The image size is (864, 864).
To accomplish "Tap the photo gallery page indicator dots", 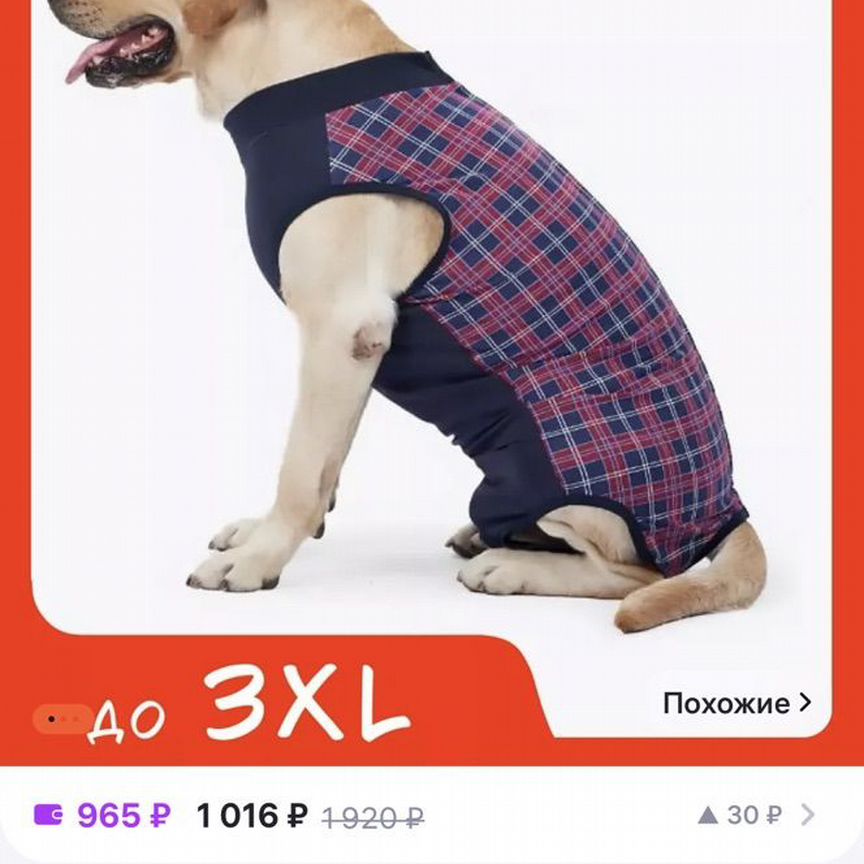I will [x=63, y=718].
